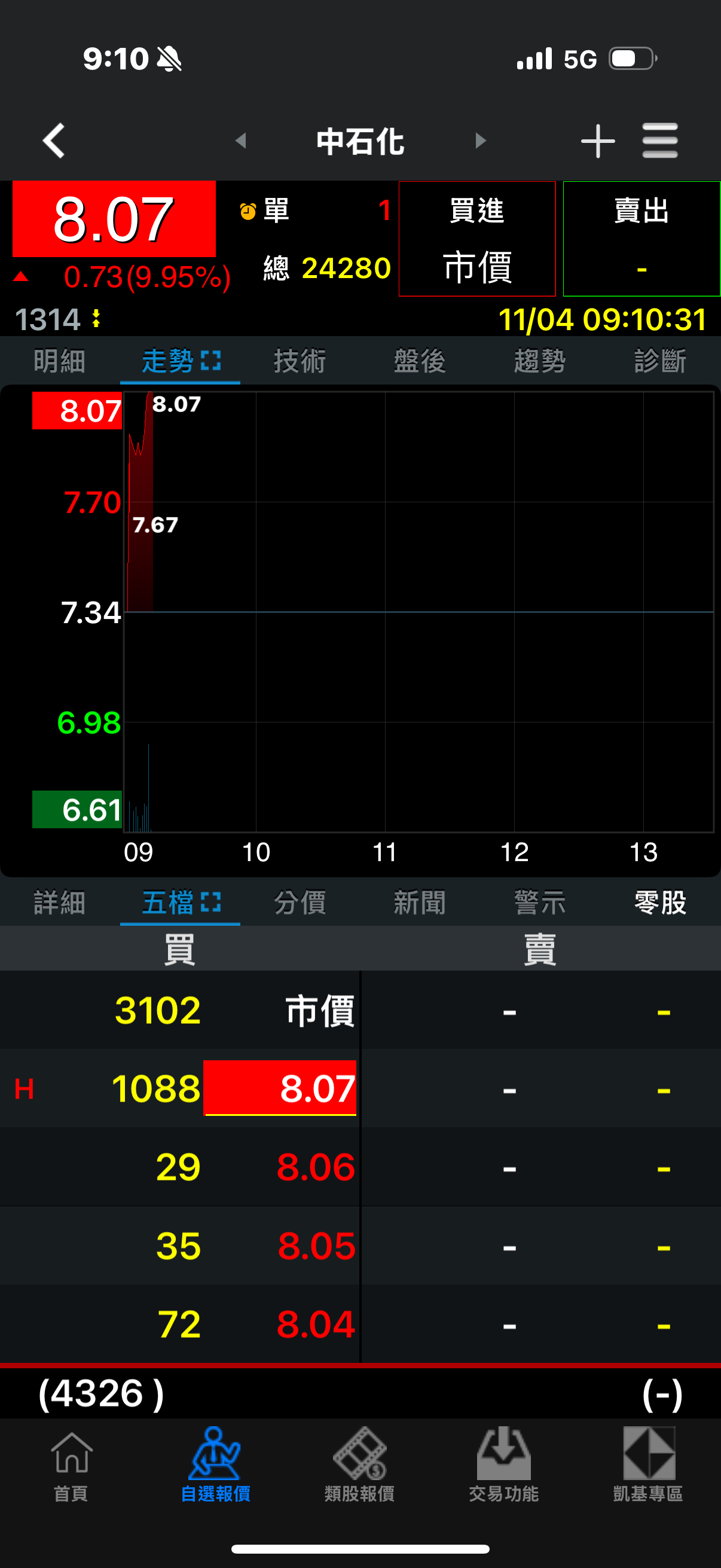Add 中石化 using the plus icon
This screenshot has height=1568, width=721.
(597, 141)
